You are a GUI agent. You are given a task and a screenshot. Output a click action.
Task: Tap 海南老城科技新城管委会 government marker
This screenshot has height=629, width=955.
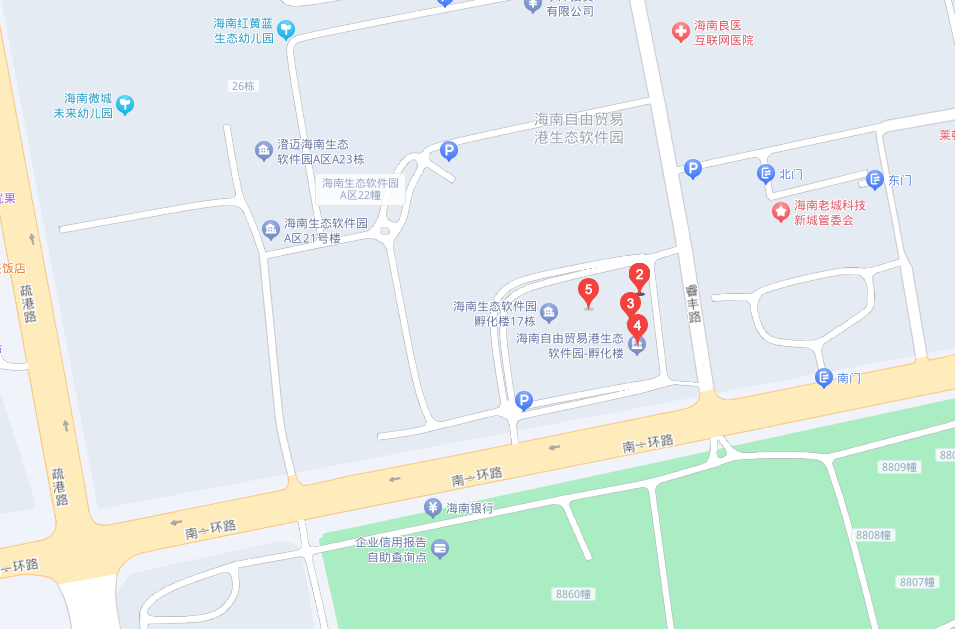point(780,212)
